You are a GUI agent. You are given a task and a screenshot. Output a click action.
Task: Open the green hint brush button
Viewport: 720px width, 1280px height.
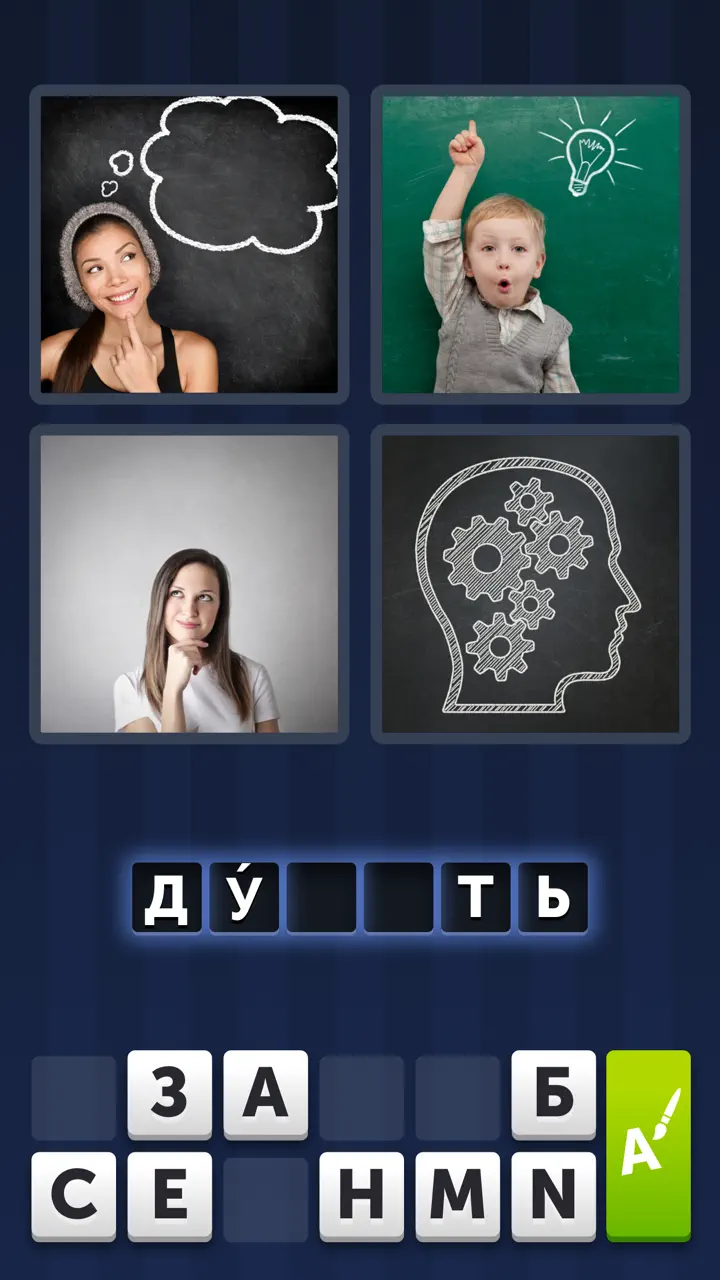click(648, 1146)
